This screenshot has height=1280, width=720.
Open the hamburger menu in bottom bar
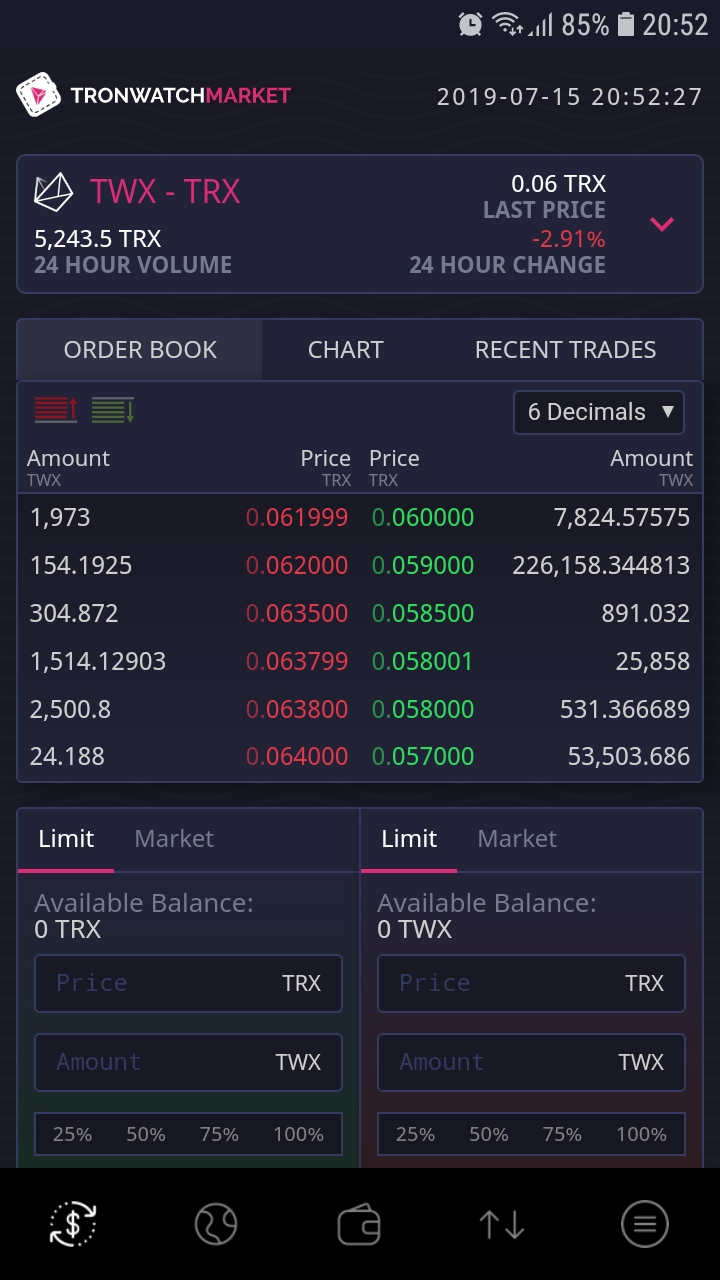(x=645, y=1224)
